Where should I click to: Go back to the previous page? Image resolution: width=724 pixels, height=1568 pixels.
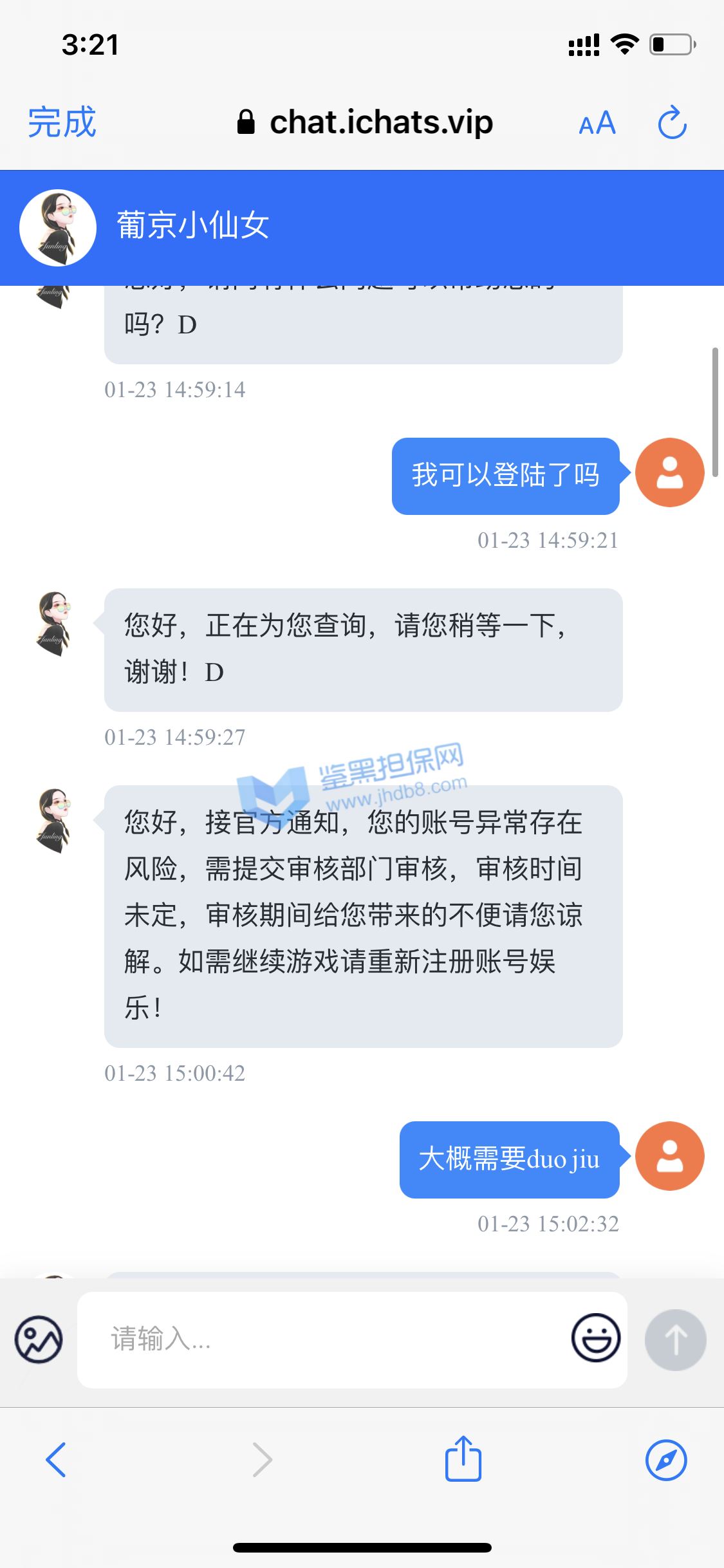56,1460
